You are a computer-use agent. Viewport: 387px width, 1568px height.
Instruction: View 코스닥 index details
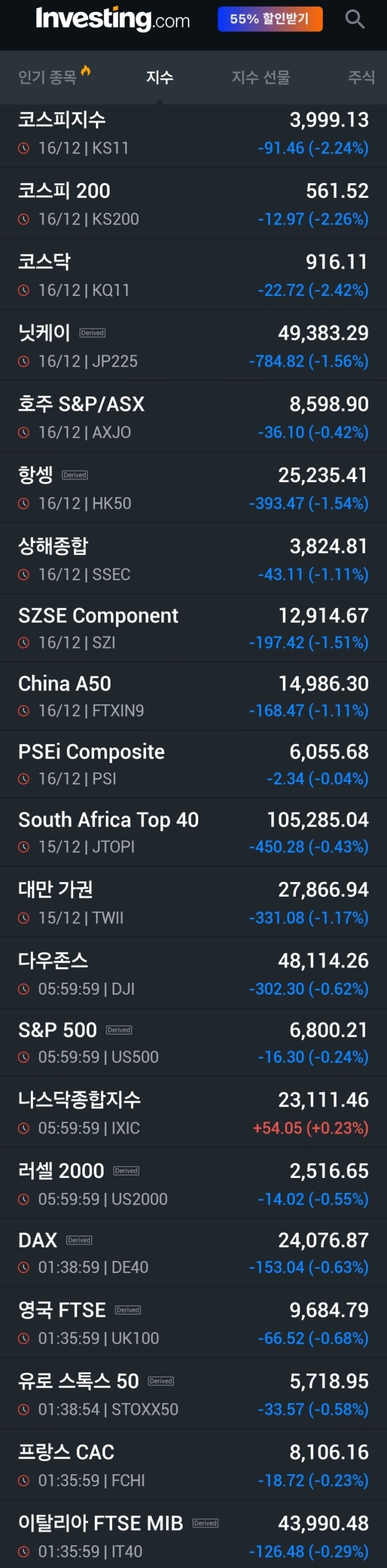[193, 275]
